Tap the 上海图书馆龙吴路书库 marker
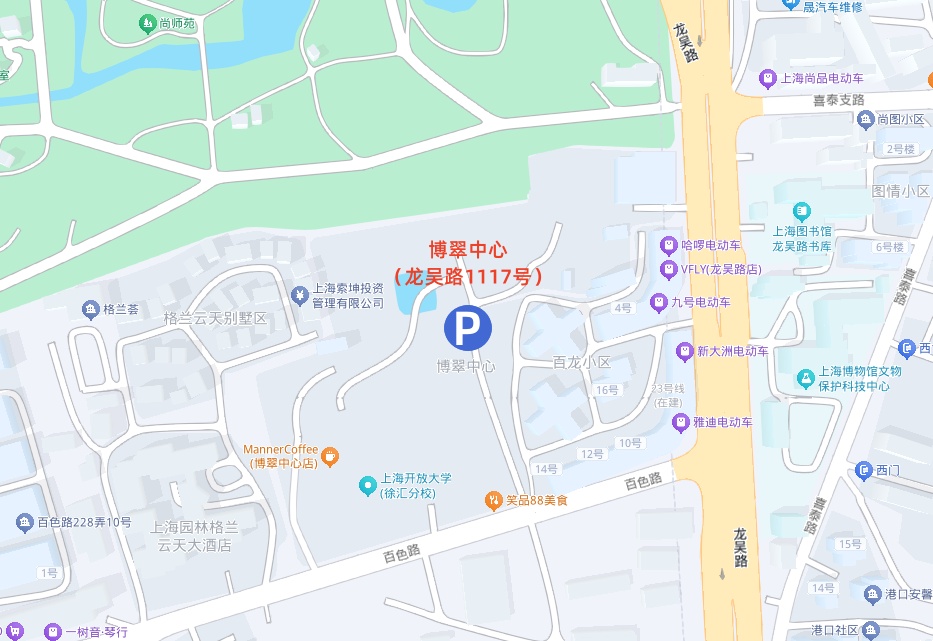 coord(802,211)
